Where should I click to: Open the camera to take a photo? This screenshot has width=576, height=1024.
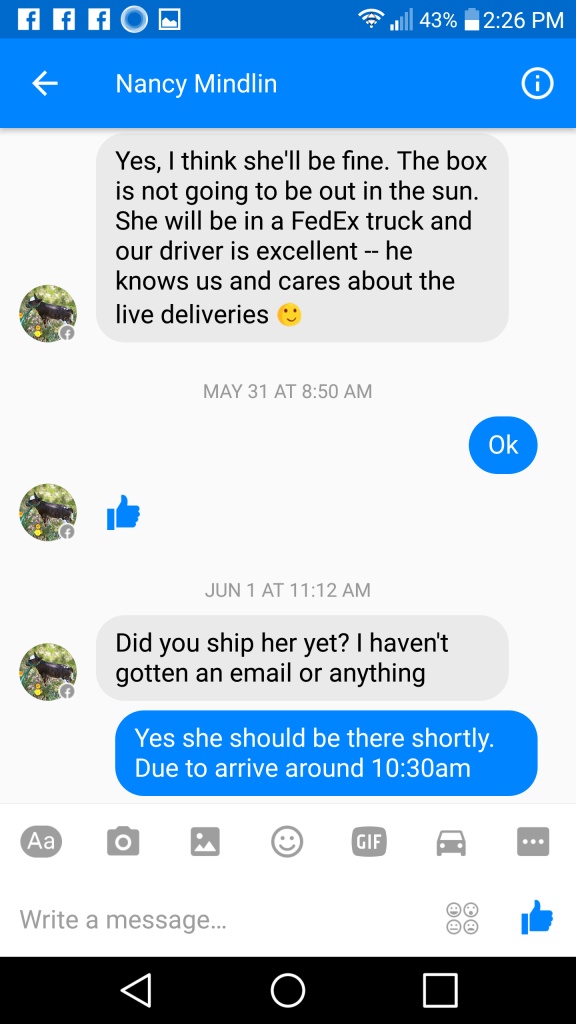(x=123, y=841)
